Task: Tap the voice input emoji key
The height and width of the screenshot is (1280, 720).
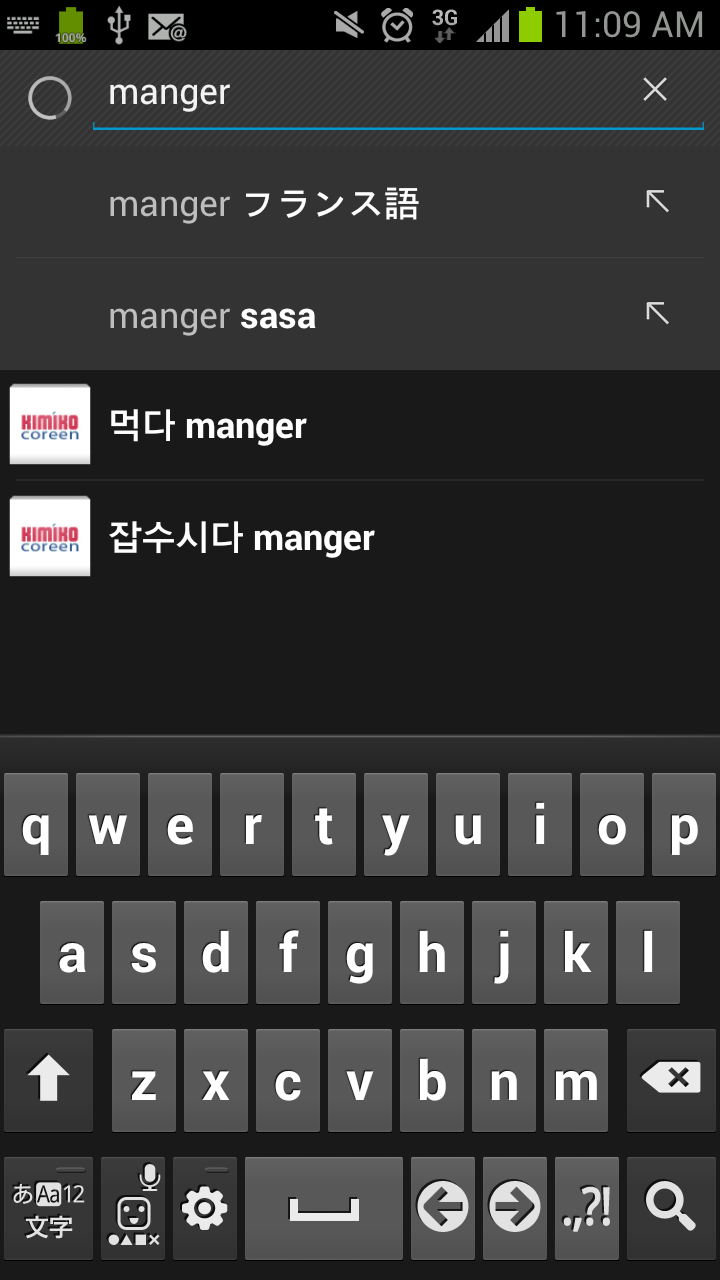Action: pos(133,1208)
